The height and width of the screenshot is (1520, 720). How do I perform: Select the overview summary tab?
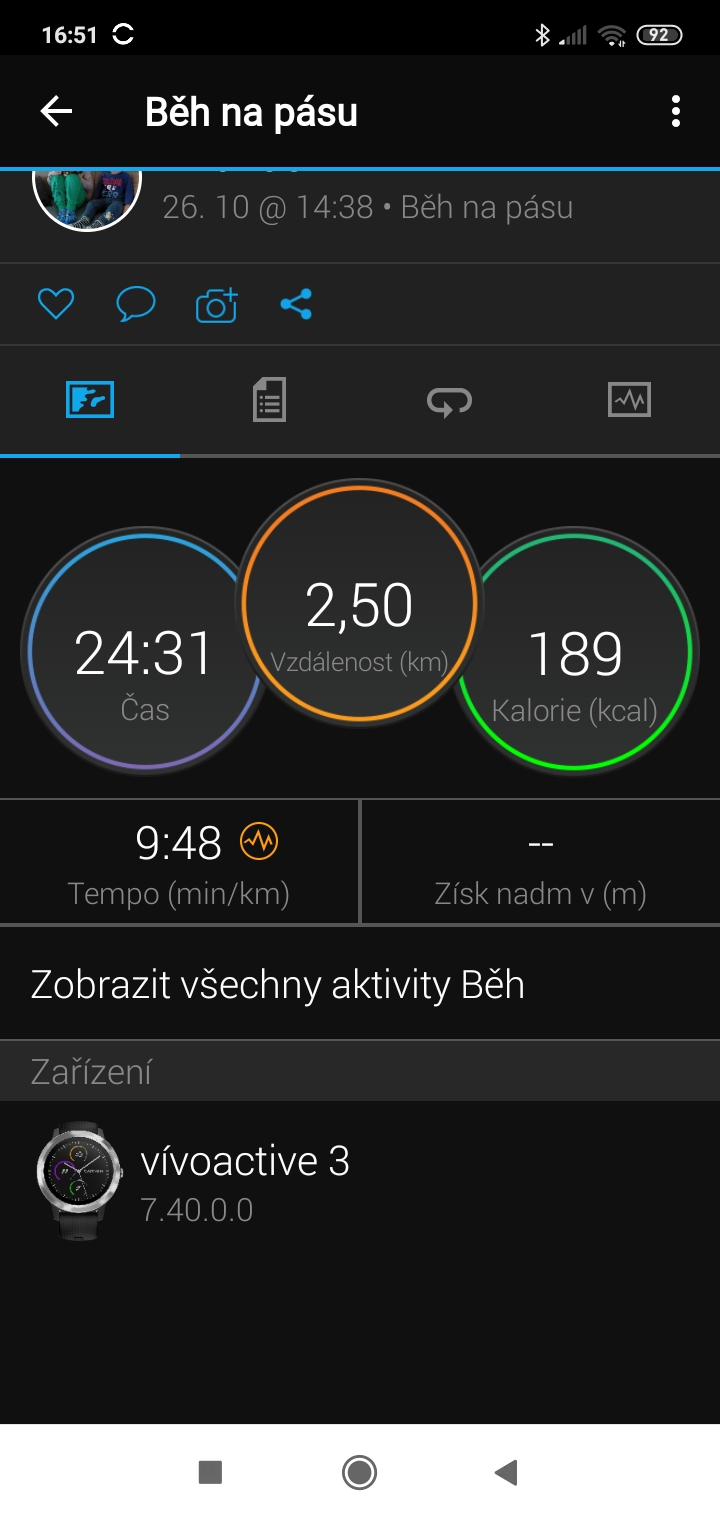[90, 400]
